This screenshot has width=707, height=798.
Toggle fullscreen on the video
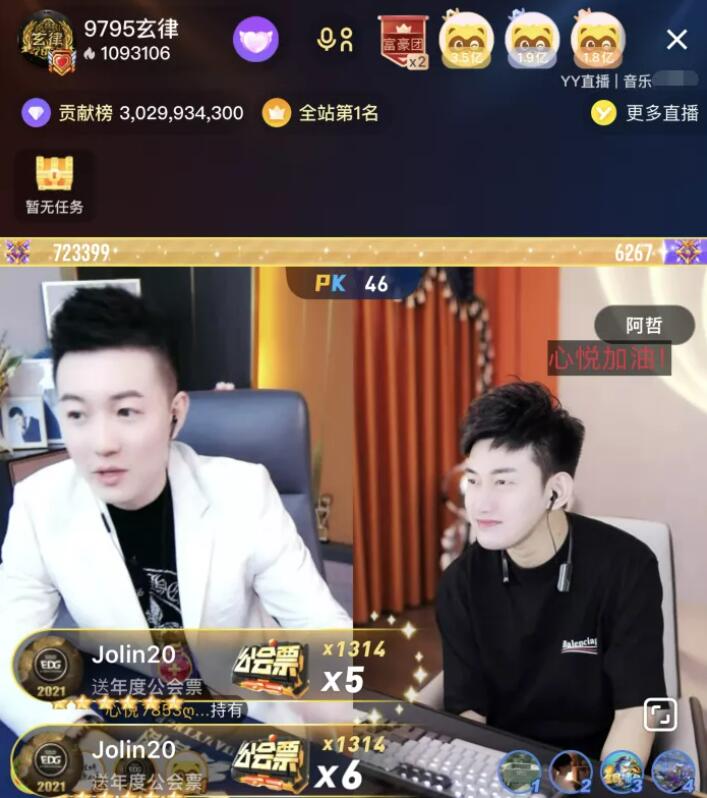[x=661, y=714]
